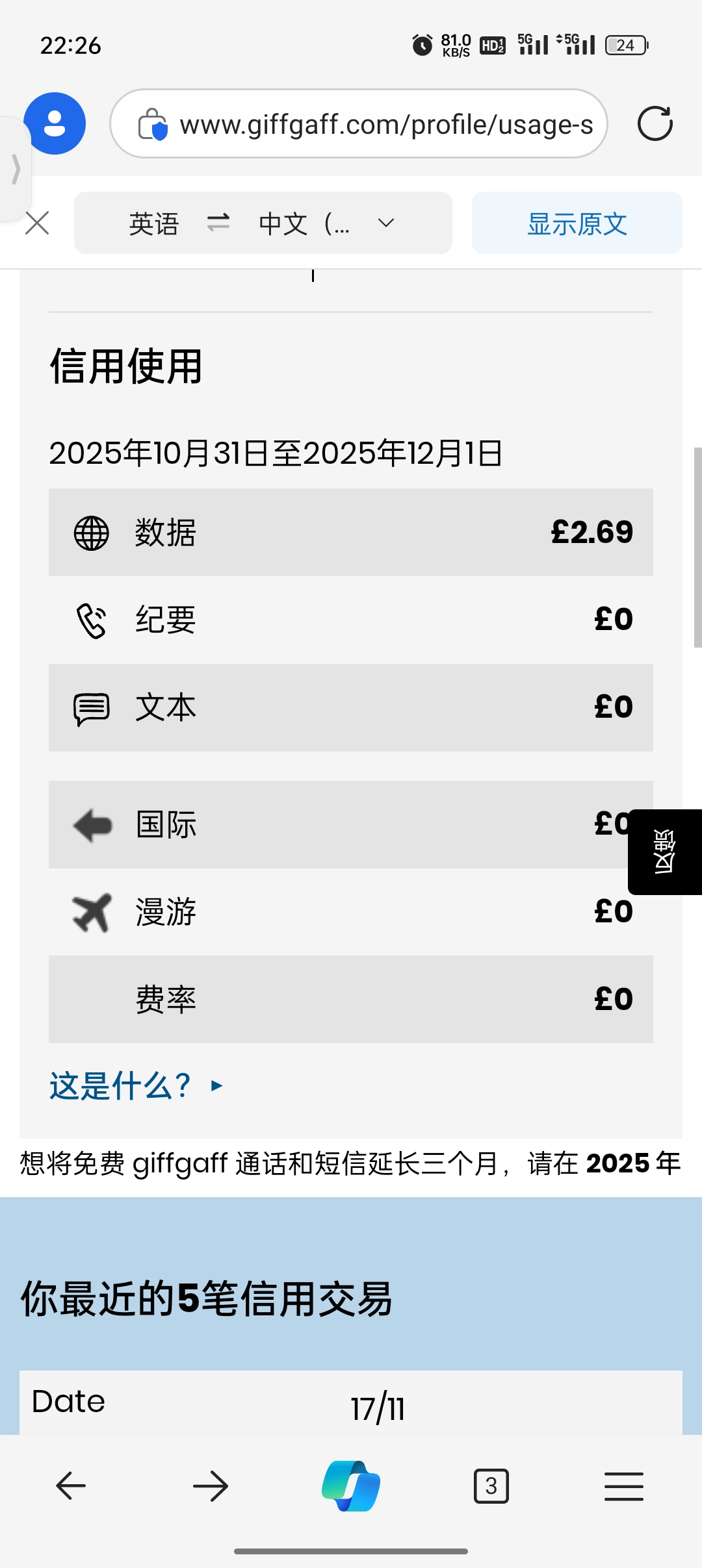Click the airplane icon beside 漫游

91,911
